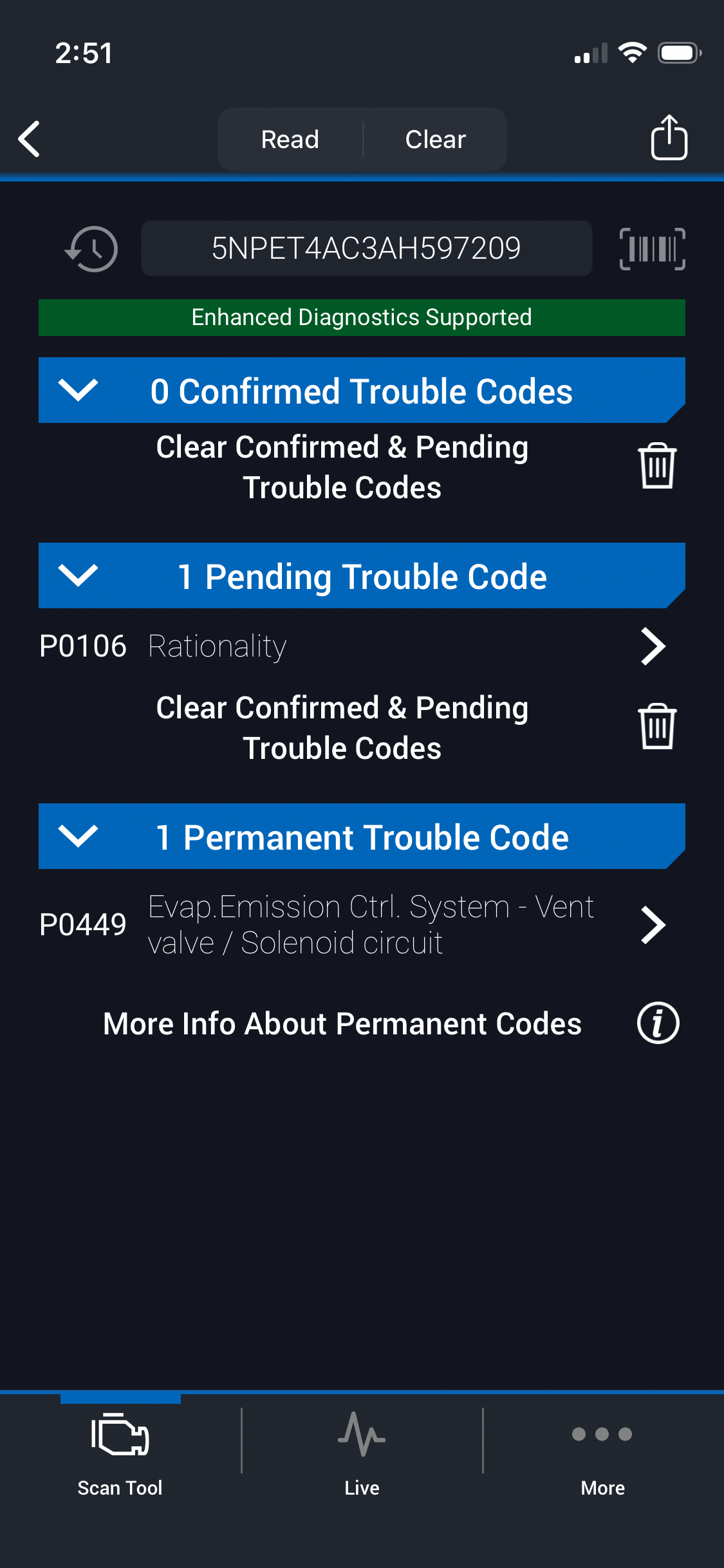
Task: Go back using the top-left arrow
Action: (x=30, y=139)
